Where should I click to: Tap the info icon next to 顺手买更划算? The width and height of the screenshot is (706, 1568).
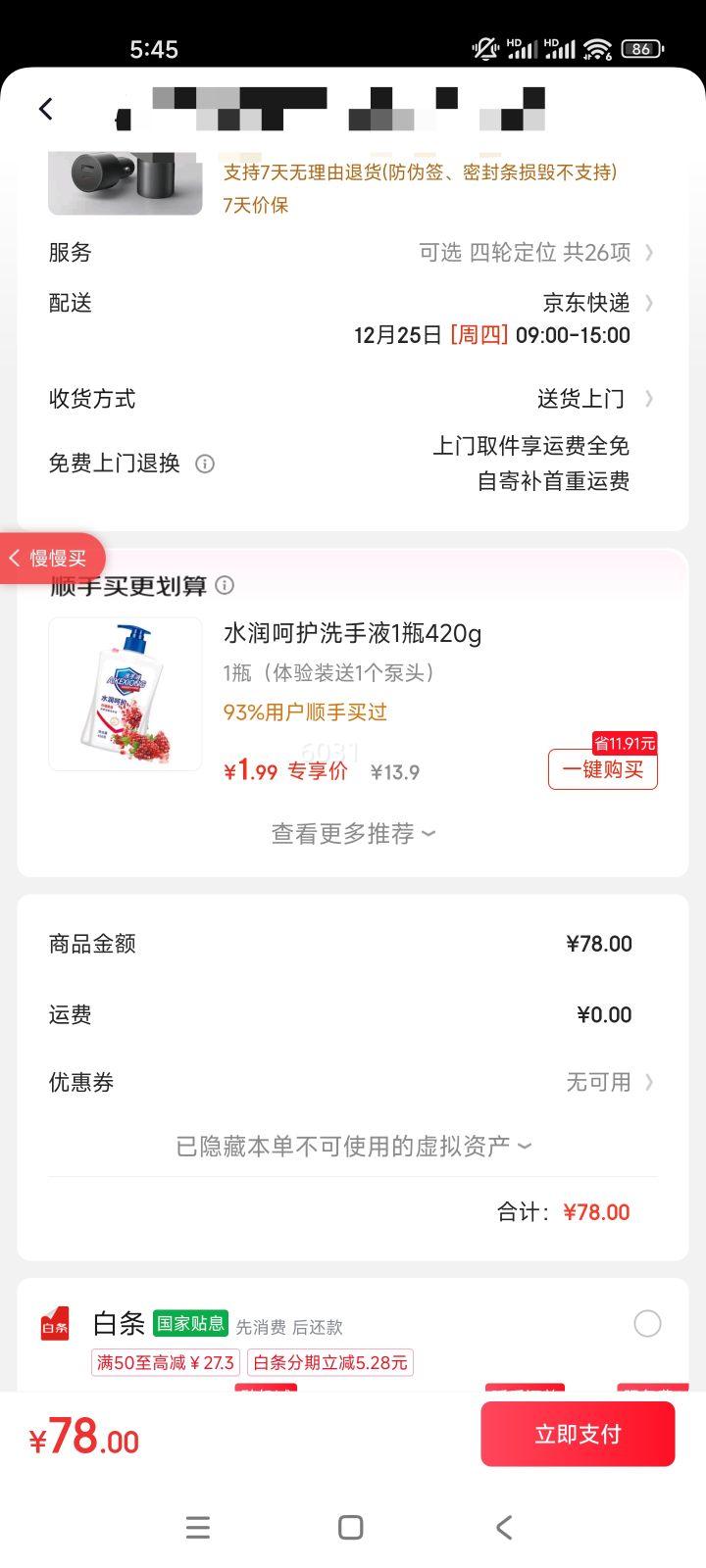tap(225, 585)
